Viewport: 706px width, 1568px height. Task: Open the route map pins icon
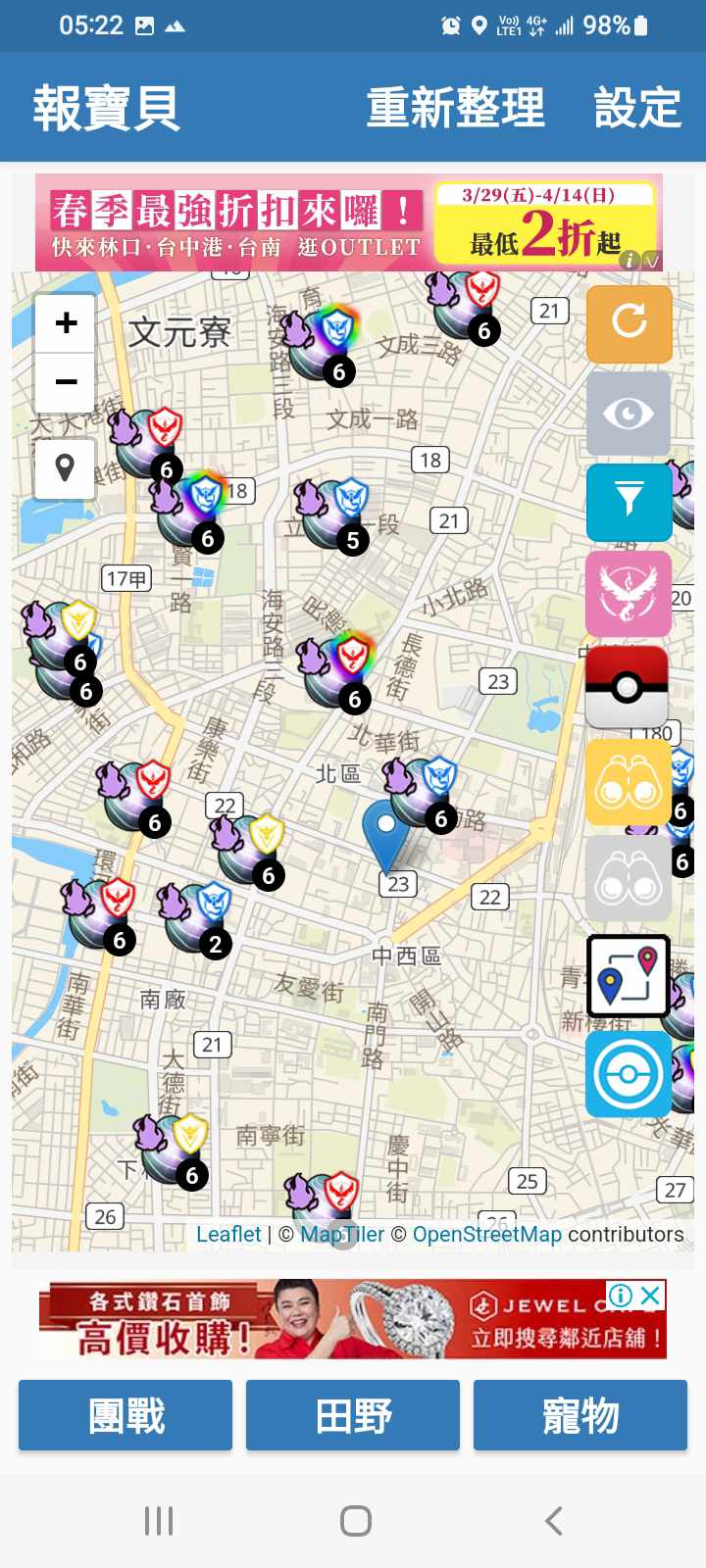[629, 976]
